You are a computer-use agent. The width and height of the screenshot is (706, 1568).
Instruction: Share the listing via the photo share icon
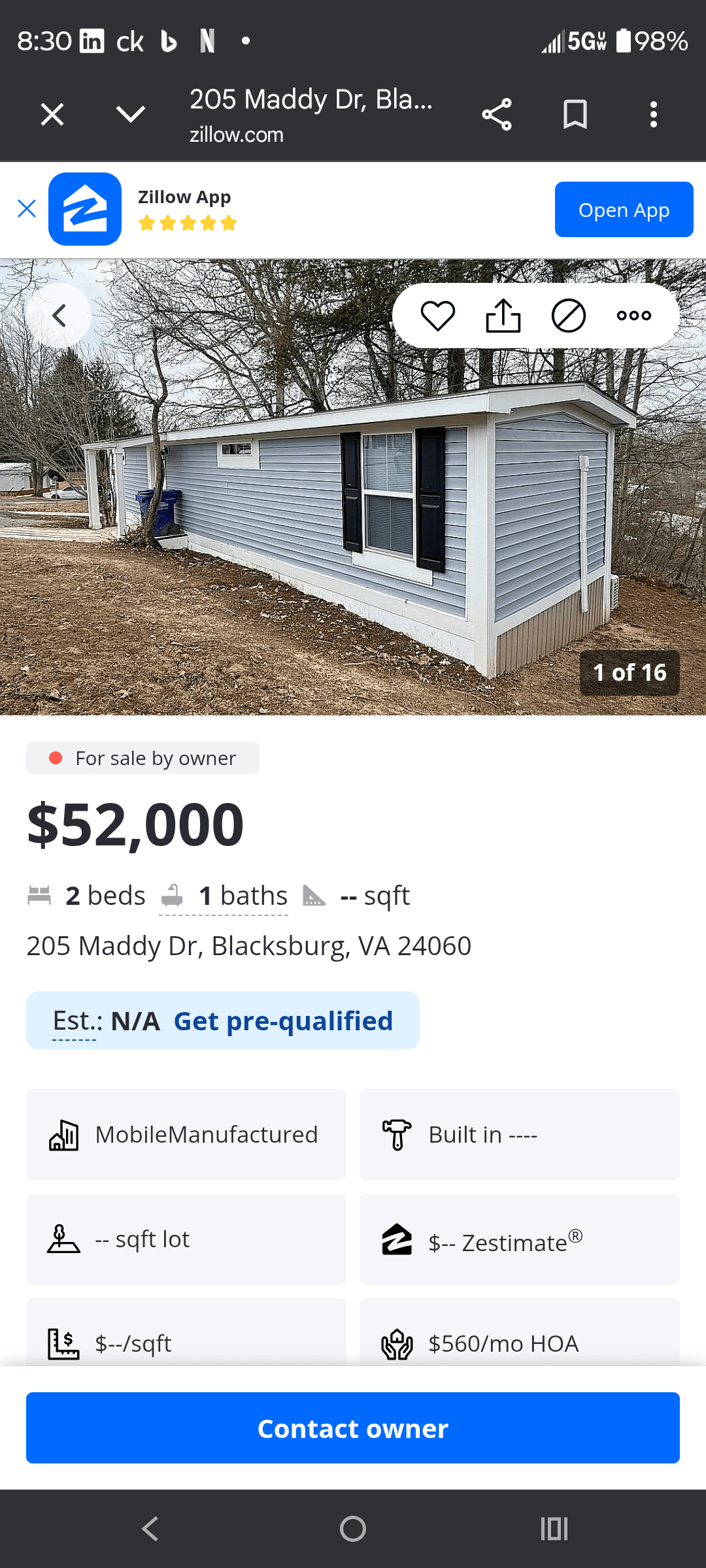pyautogui.click(x=503, y=316)
